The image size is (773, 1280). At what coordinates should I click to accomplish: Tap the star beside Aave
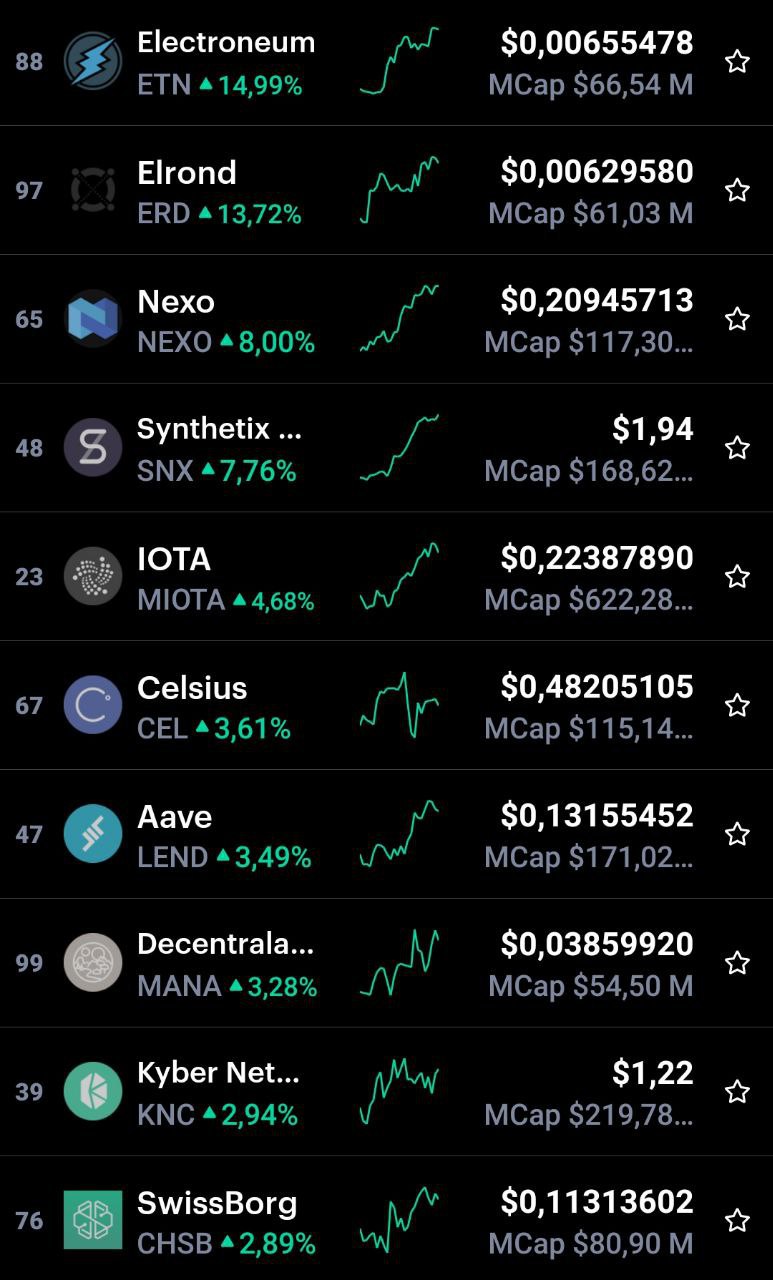737,834
